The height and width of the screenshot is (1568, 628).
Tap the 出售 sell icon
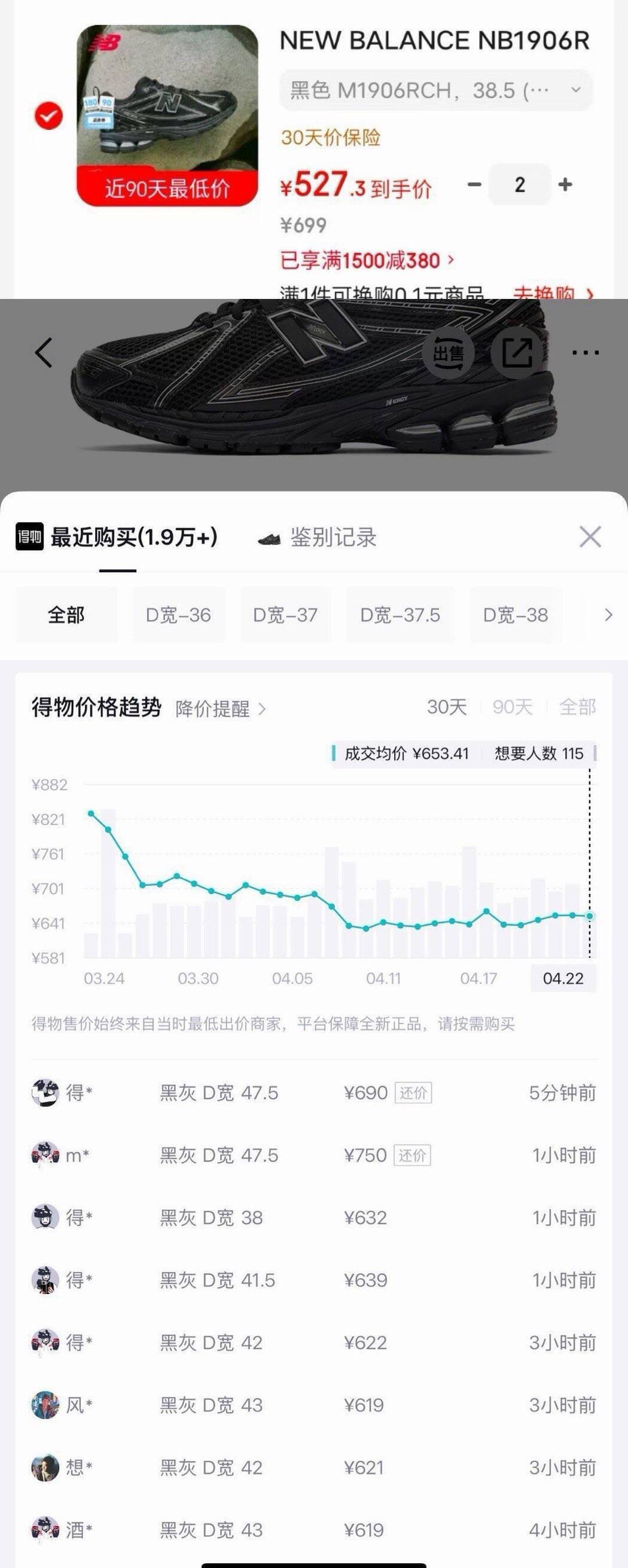click(449, 352)
